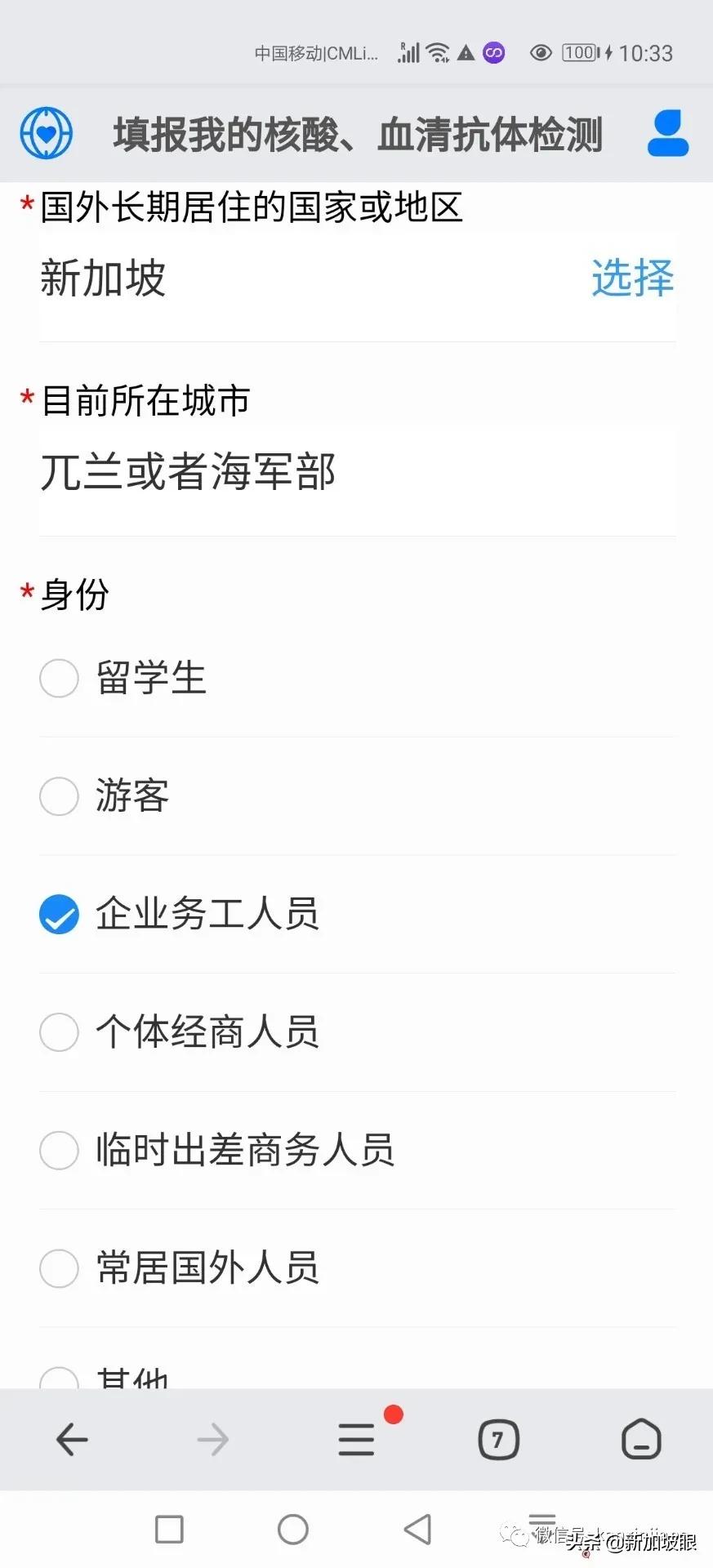Open the browser menu with red dot
Image resolution: width=713 pixels, height=1568 pixels.
tap(356, 1440)
